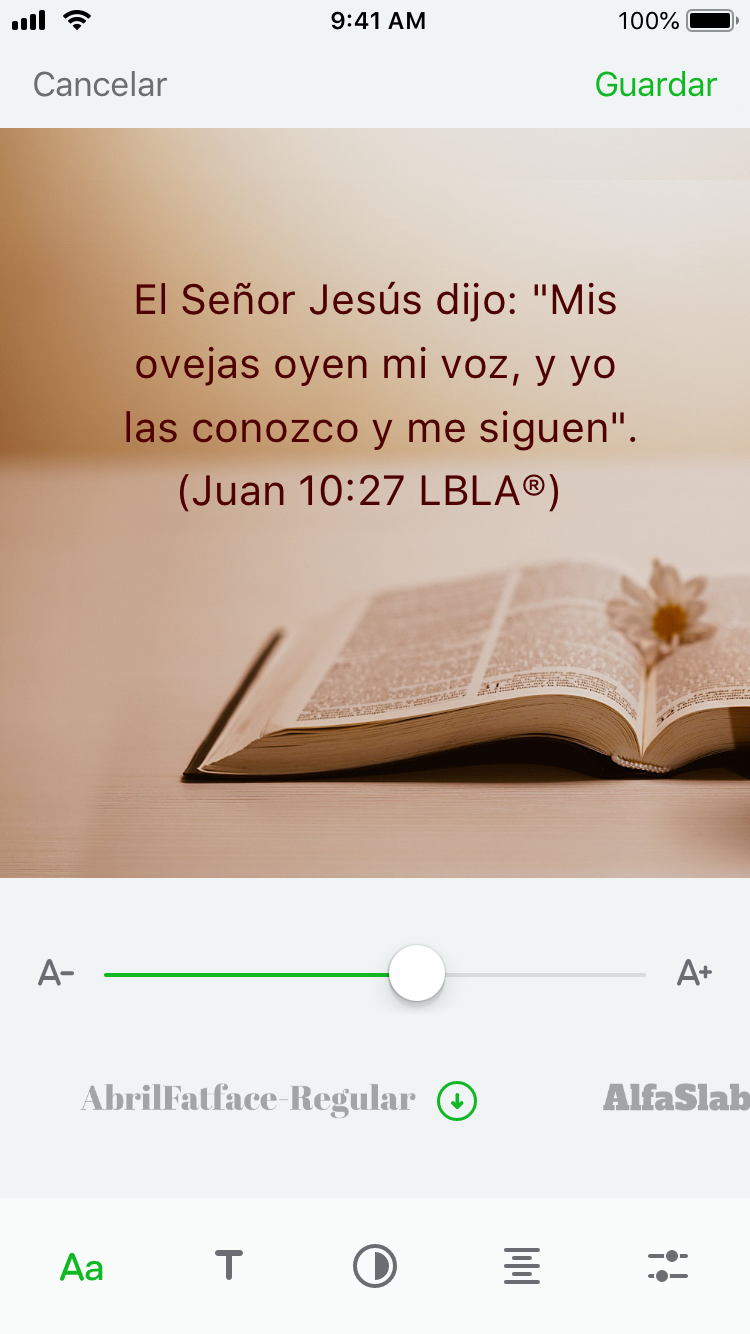Save the image with Guardar
Image resolution: width=750 pixels, height=1334 pixels.
coord(656,85)
